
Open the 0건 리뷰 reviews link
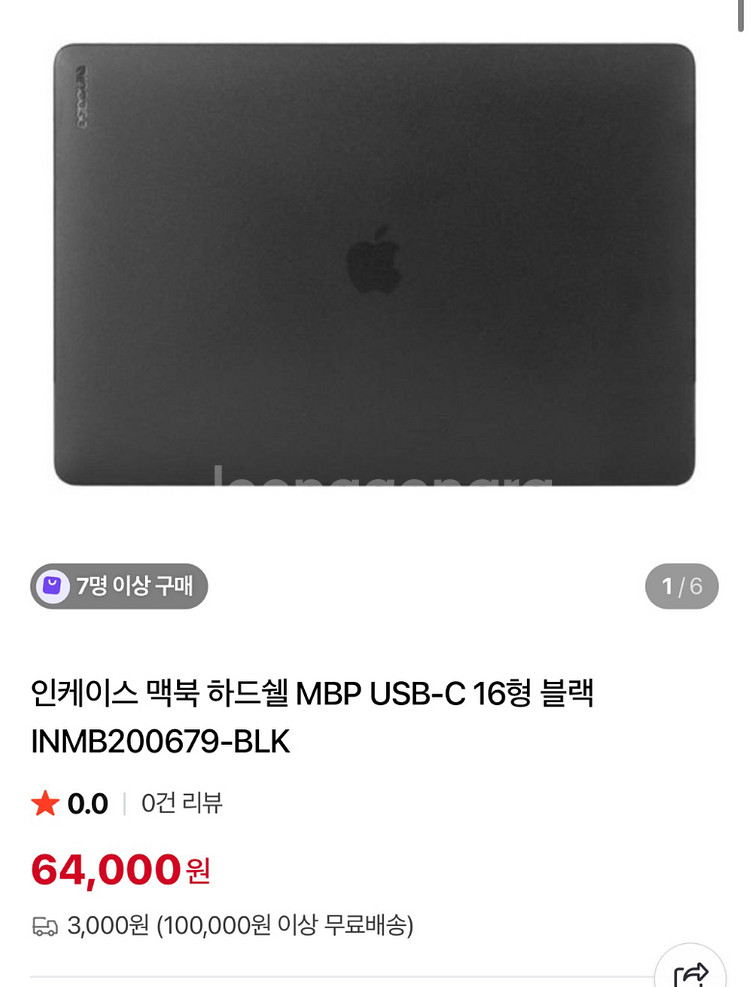tap(182, 803)
